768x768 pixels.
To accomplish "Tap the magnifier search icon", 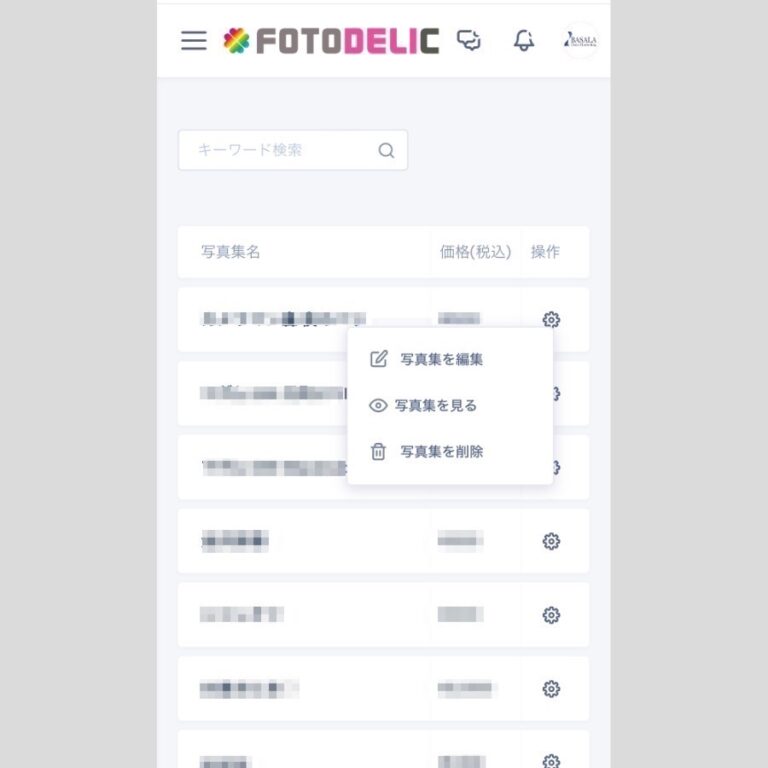I will [x=386, y=151].
